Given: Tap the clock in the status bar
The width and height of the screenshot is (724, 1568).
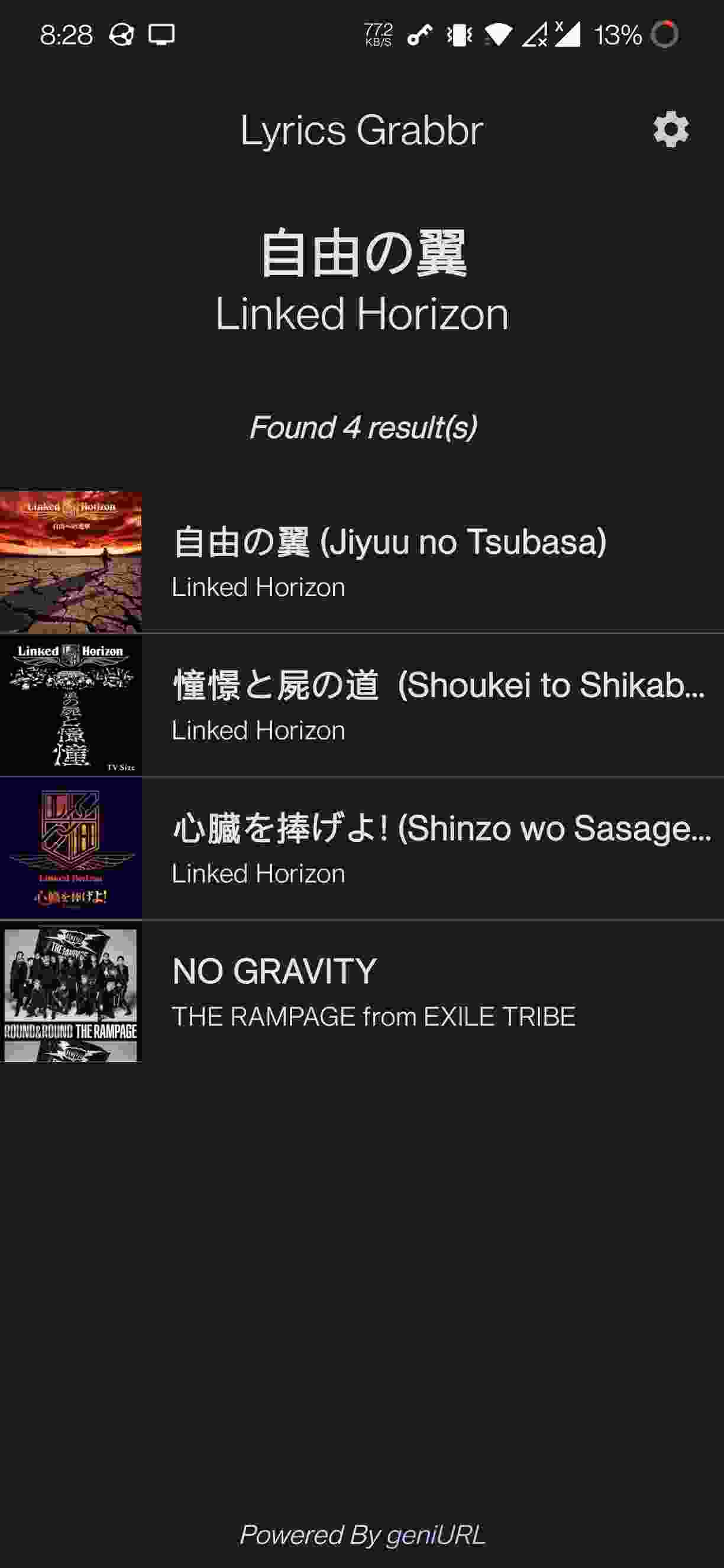Looking at the screenshot, I should [x=67, y=35].
